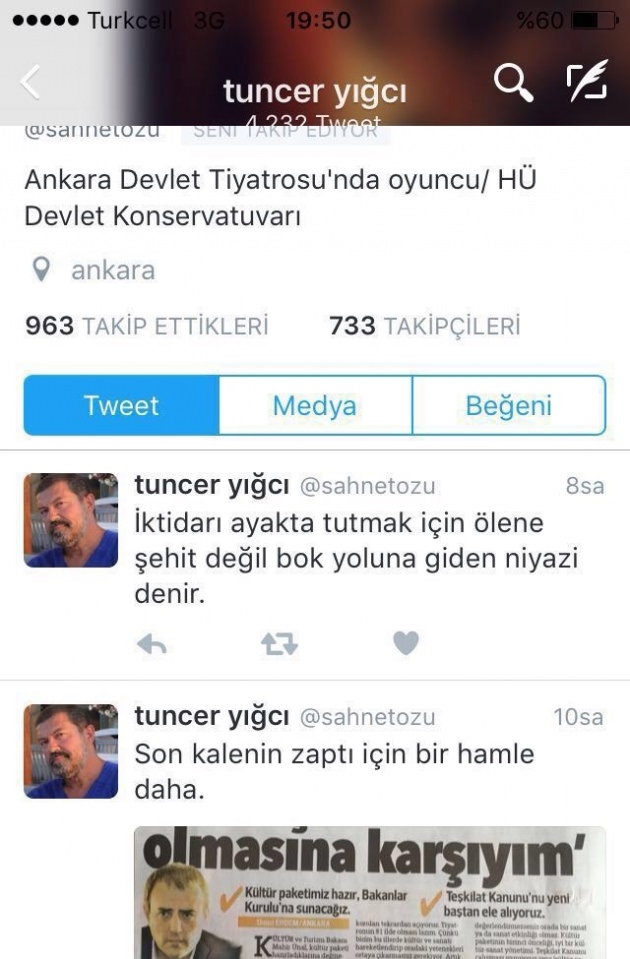This screenshot has width=630, height=959.
Task: Switch to the Medya tab
Action: tap(314, 406)
